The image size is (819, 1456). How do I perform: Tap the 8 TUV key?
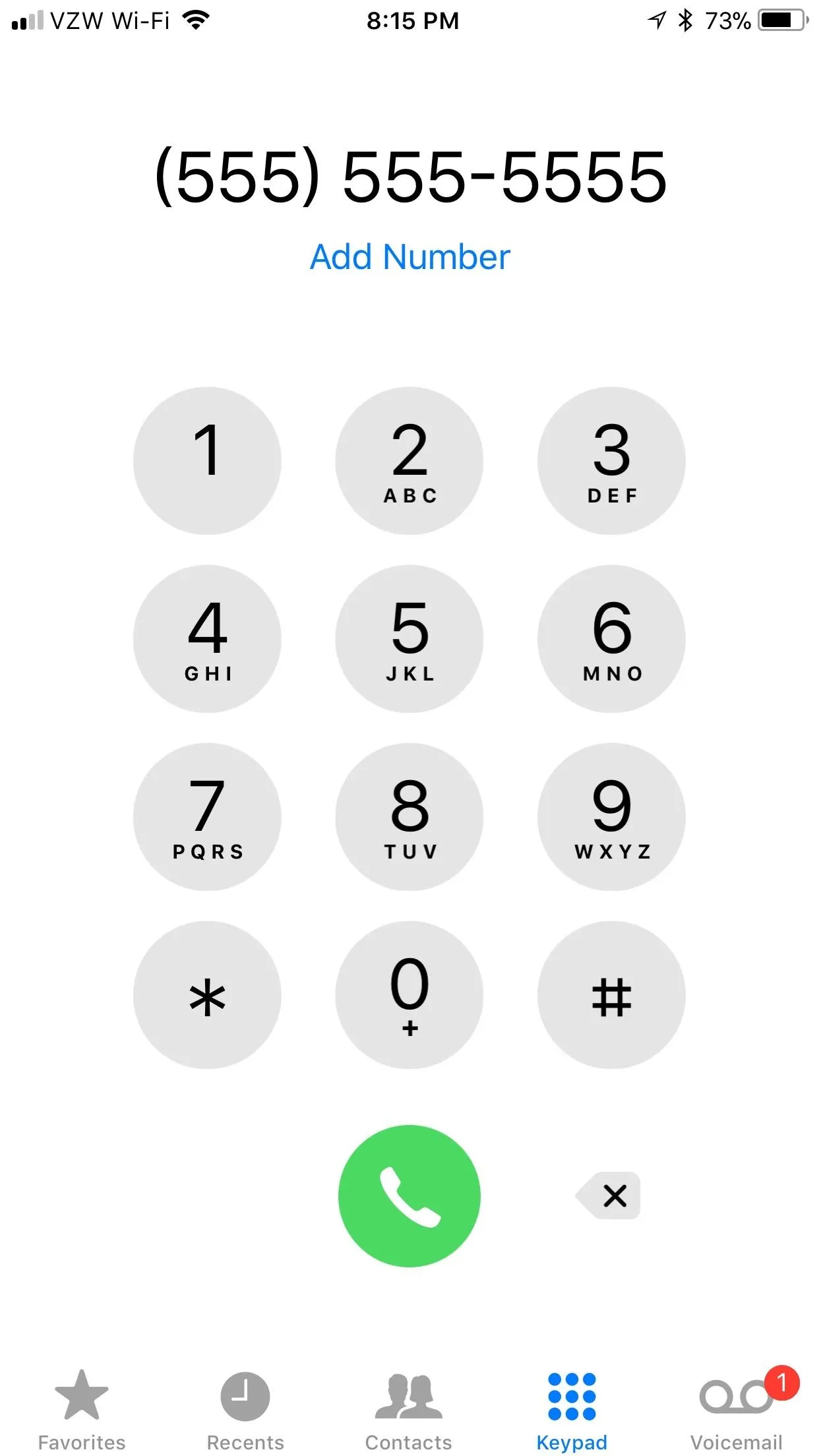(409, 816)
